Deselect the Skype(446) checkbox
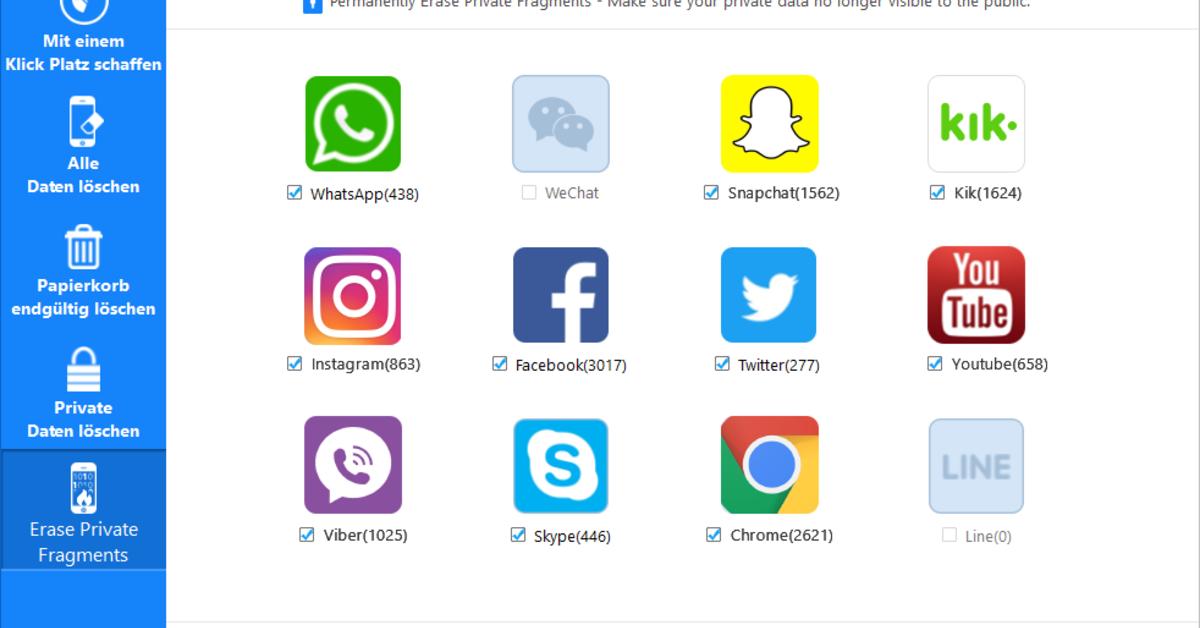The height and width of the screenshot is (628, 1200). tap(518, 535)
